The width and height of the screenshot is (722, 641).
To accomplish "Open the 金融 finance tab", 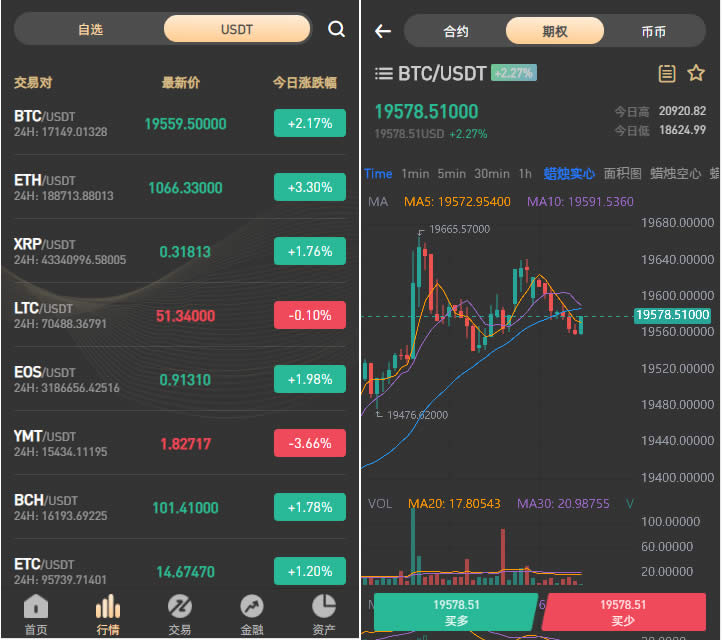I will 252,612.
